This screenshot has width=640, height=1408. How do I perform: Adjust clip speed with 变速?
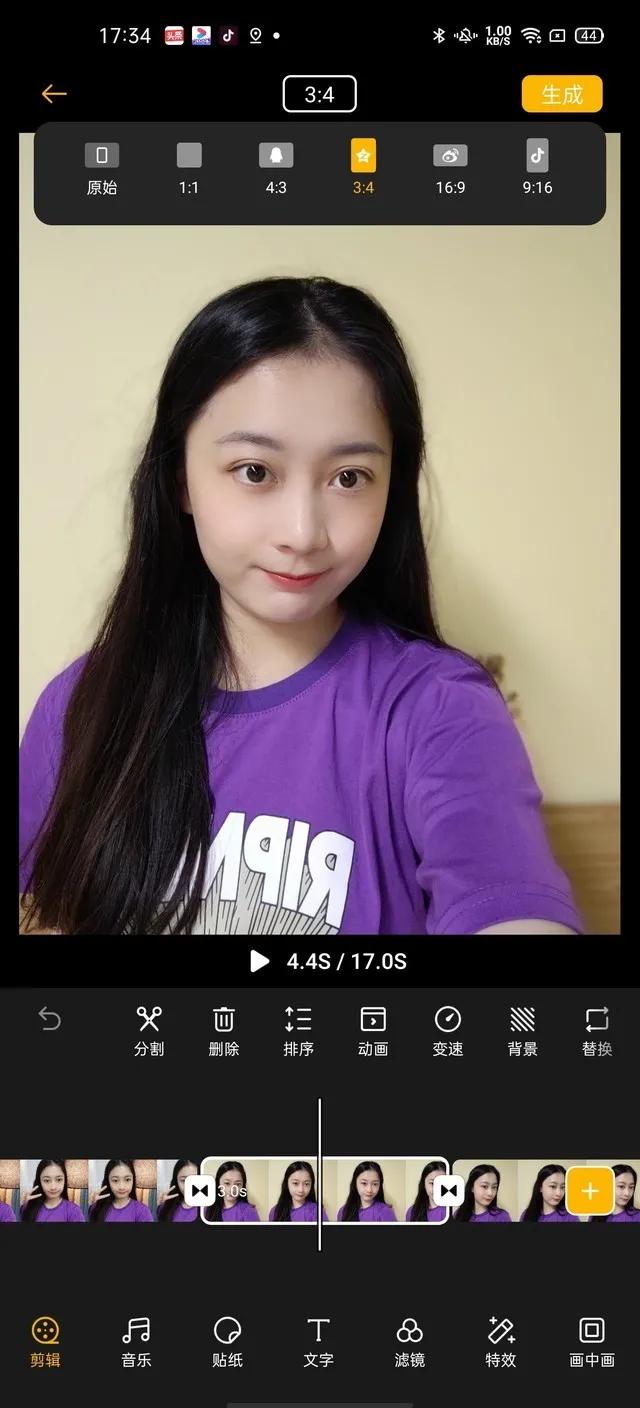447,1031
